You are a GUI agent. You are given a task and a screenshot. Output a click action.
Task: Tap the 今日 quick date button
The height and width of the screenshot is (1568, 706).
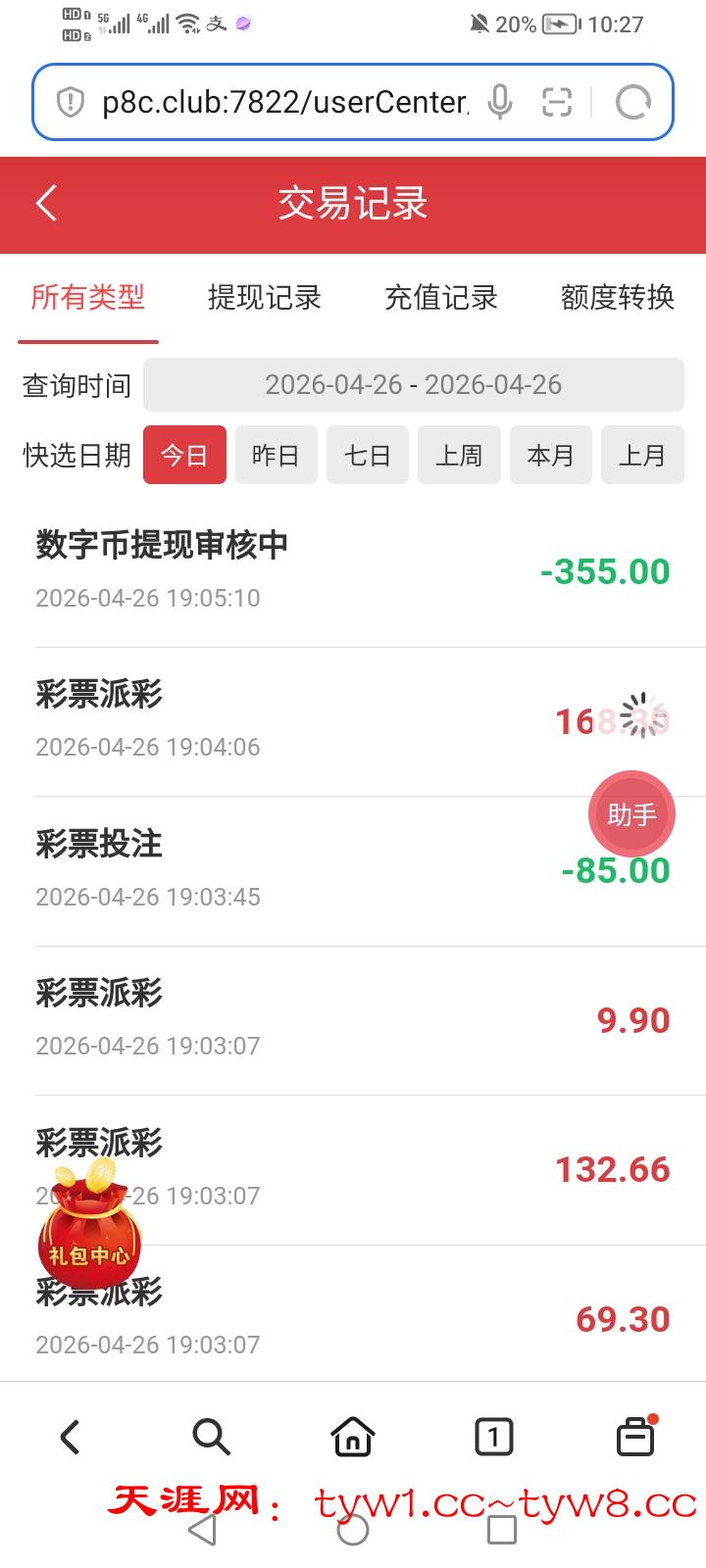(184, 455)
